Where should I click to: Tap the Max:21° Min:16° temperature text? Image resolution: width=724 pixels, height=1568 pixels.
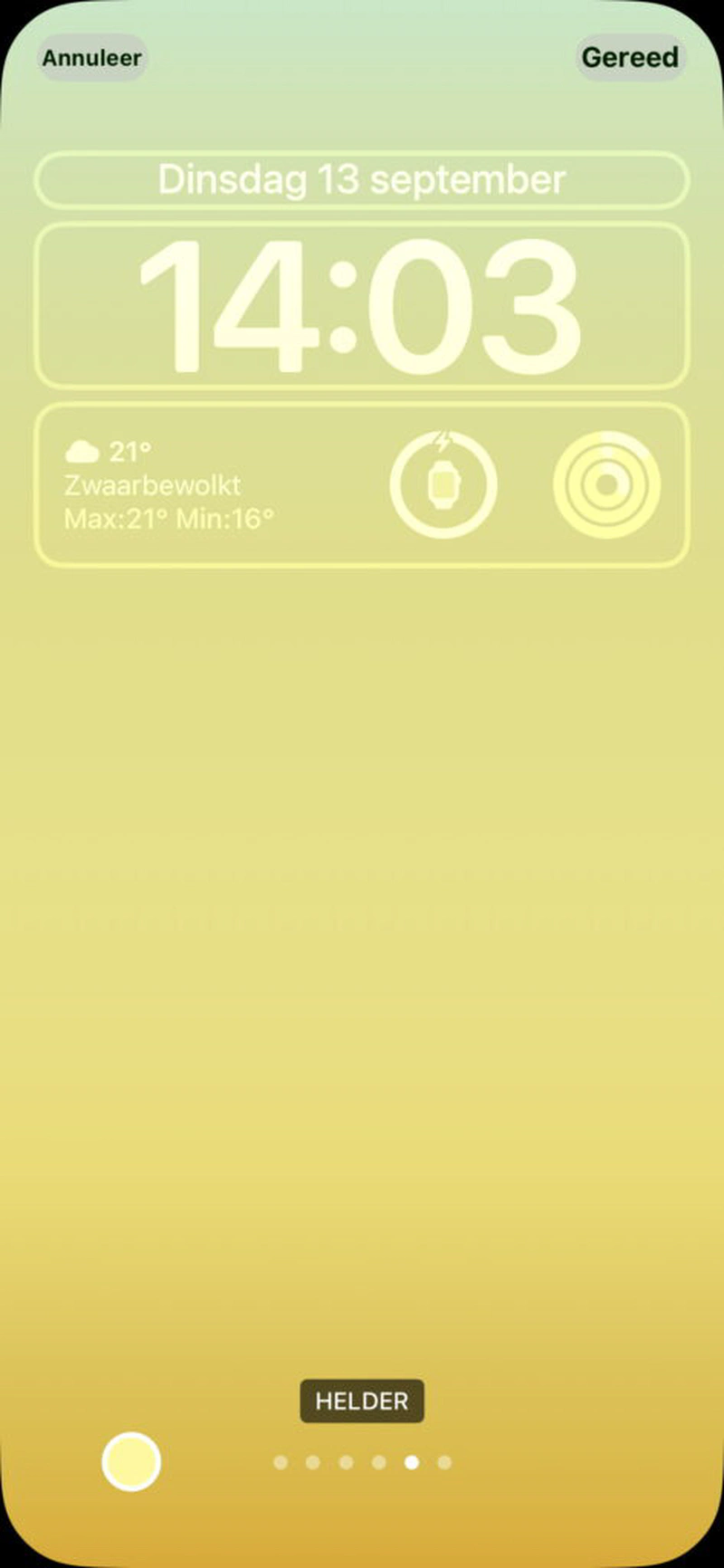coord(170,519)
